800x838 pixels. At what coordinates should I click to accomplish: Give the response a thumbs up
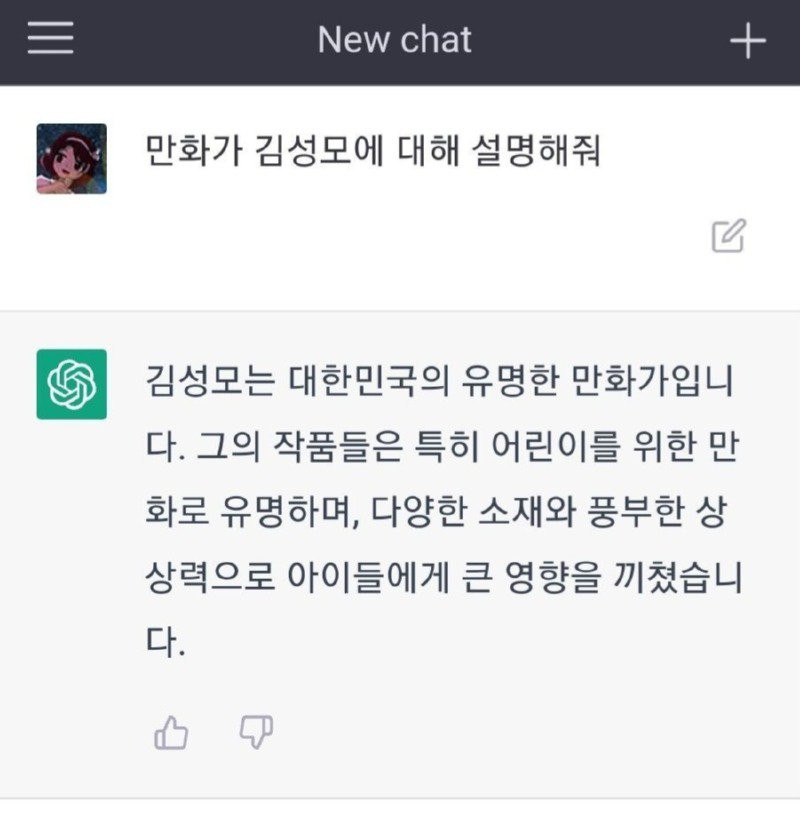(x=171, y=734)
